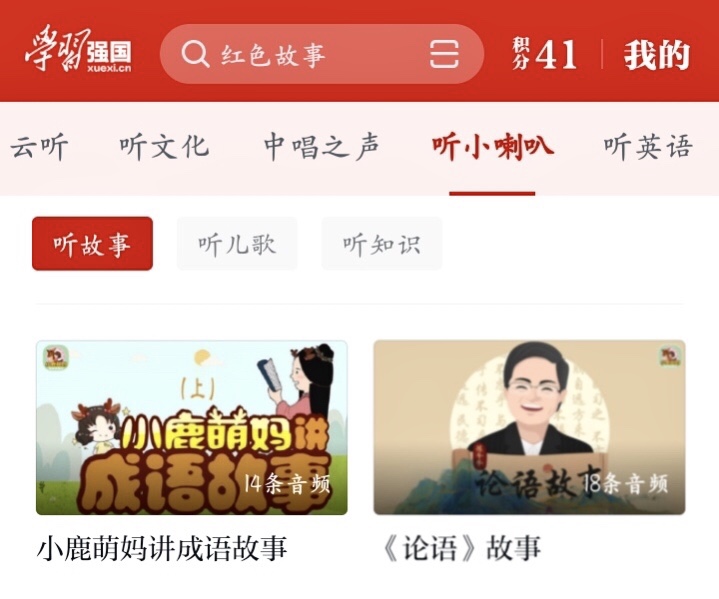Switch to the 听文化 tab
This screenshot has height=599, width=719.
(164, 147)
